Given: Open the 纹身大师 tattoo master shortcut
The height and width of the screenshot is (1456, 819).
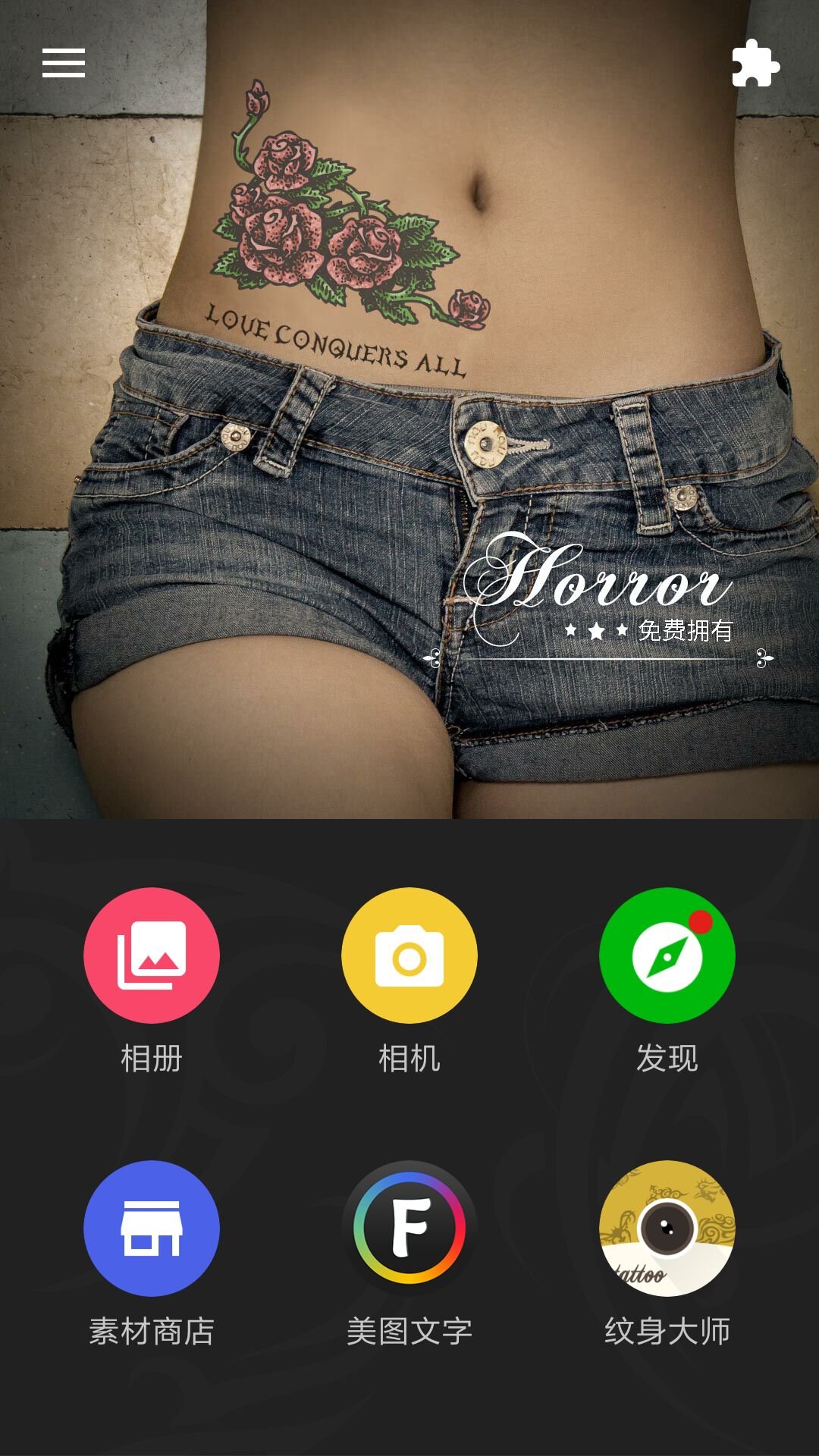Looking at the screenshot, I should tap(667, 1228).
